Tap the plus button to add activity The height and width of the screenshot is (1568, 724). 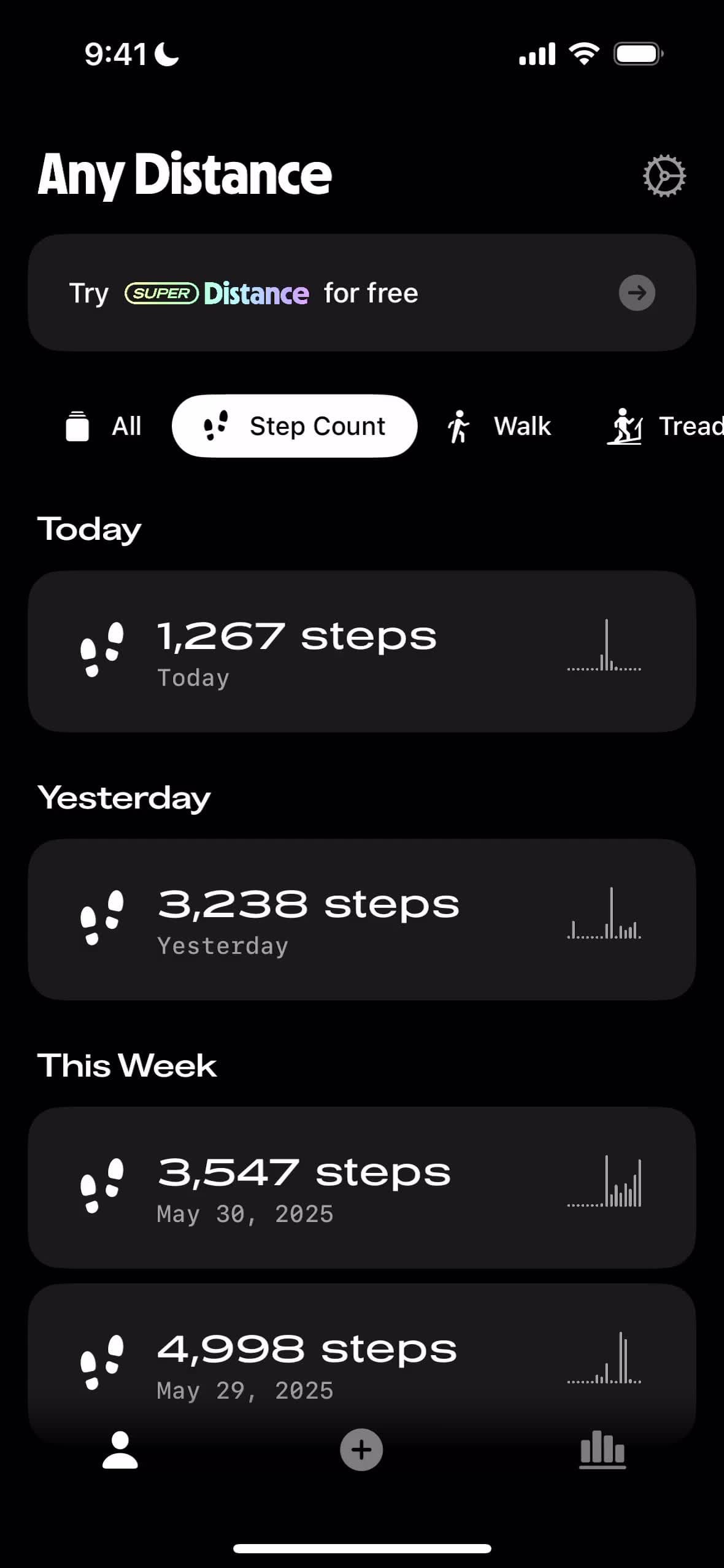pyautogui.click(x=361, y=1450)
